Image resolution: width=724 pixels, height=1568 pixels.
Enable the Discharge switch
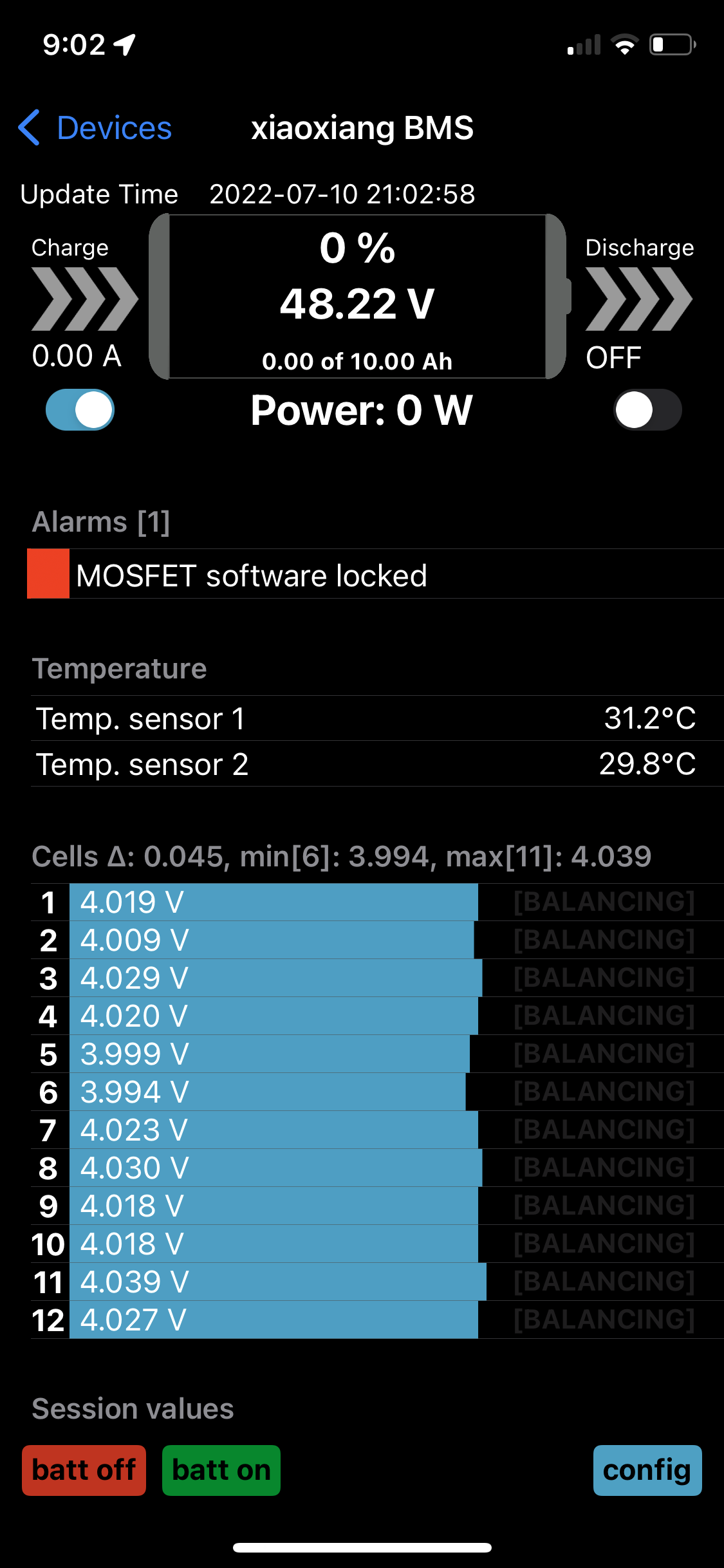coord(647,410)
